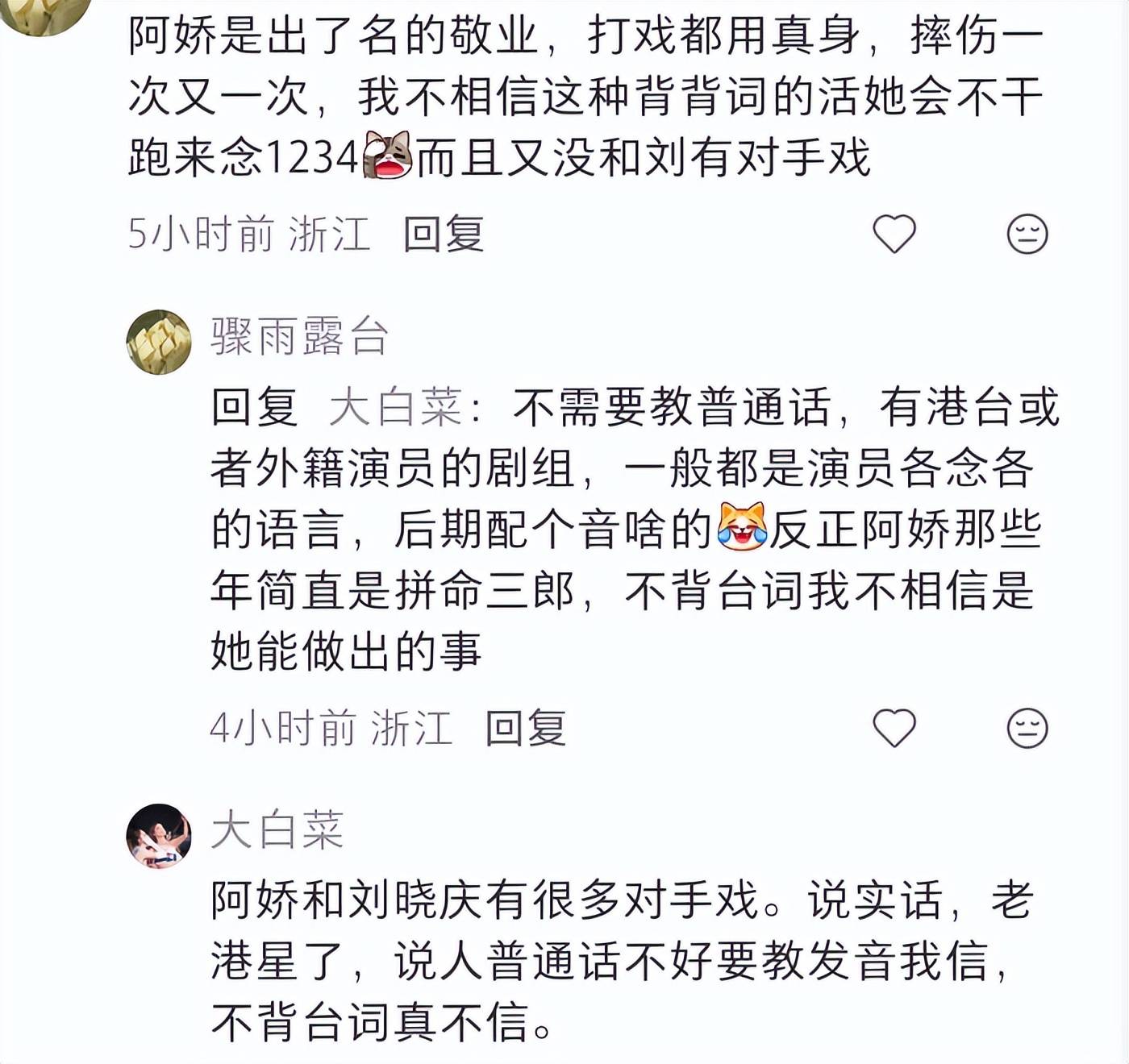
Task: Dislike 骤雨露台's comment from 4小时前
Action: (1027, 729)
